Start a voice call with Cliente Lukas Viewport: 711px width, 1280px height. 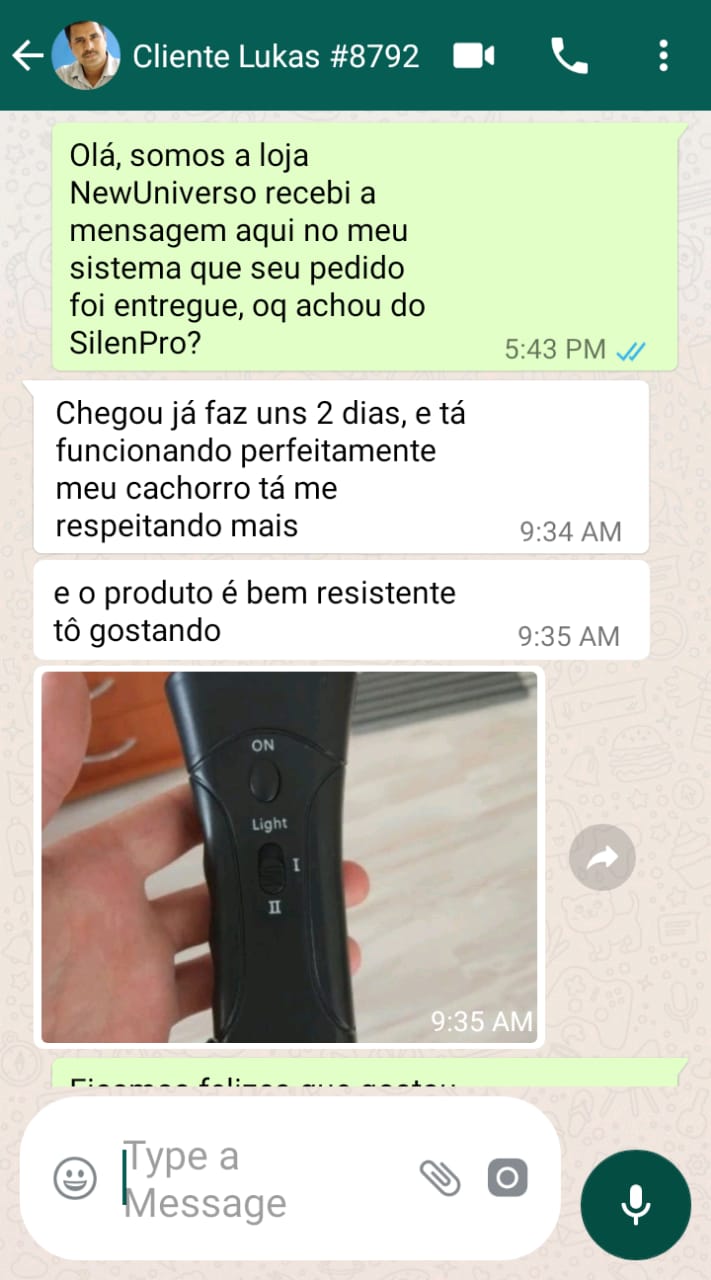(x=569, y=56)
